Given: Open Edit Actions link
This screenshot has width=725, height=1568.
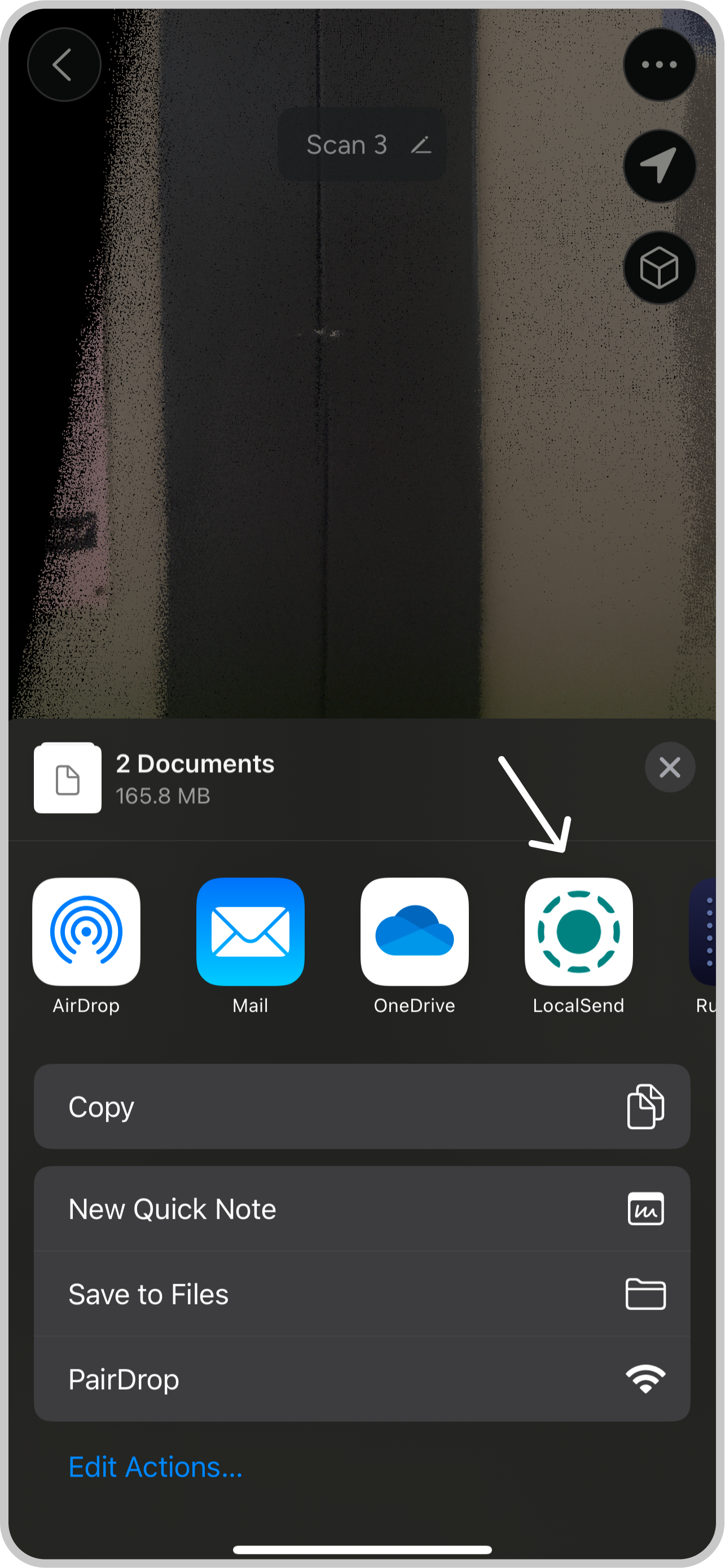Looking at the screenshot, I should (x=155, y=1467).
